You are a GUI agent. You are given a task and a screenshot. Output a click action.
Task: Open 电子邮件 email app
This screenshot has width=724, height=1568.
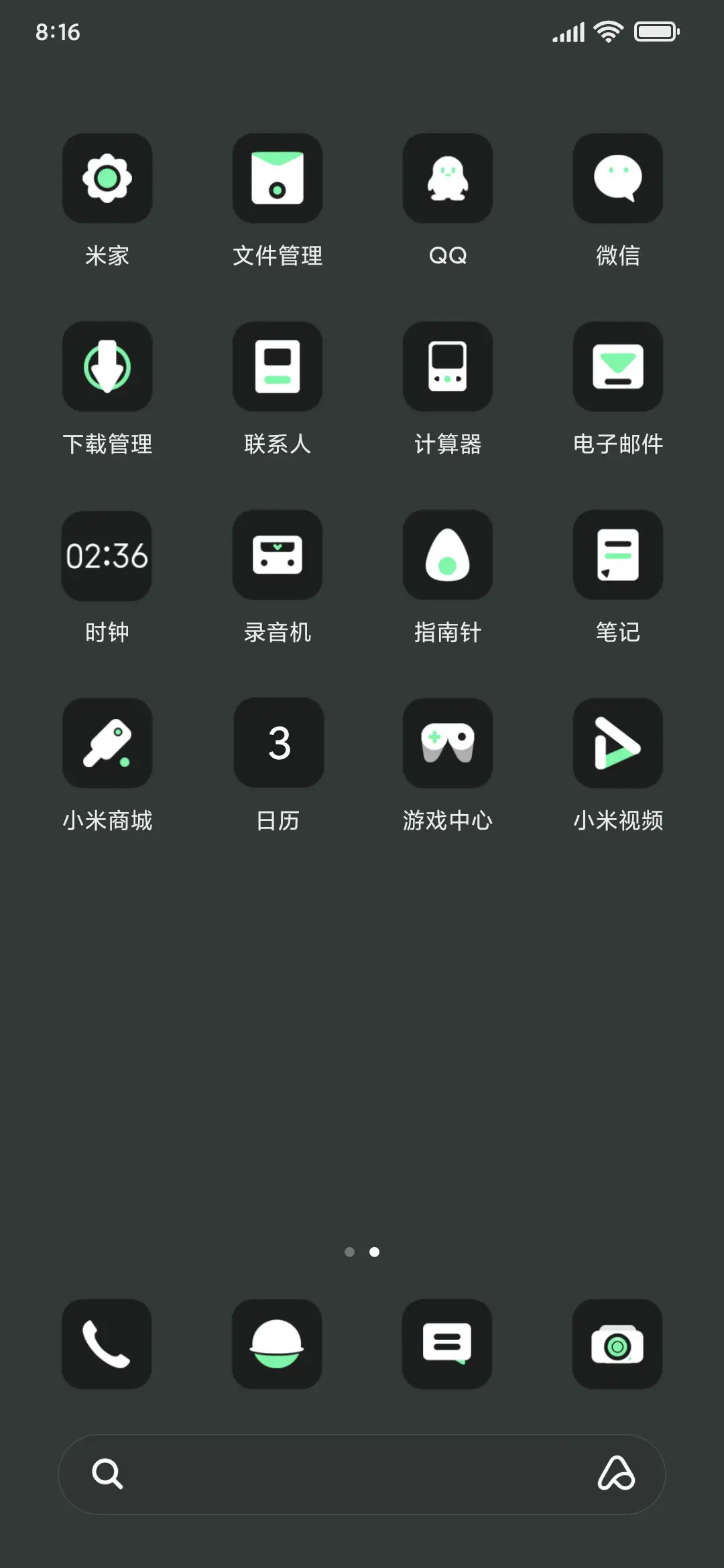[x=617, y=367]
